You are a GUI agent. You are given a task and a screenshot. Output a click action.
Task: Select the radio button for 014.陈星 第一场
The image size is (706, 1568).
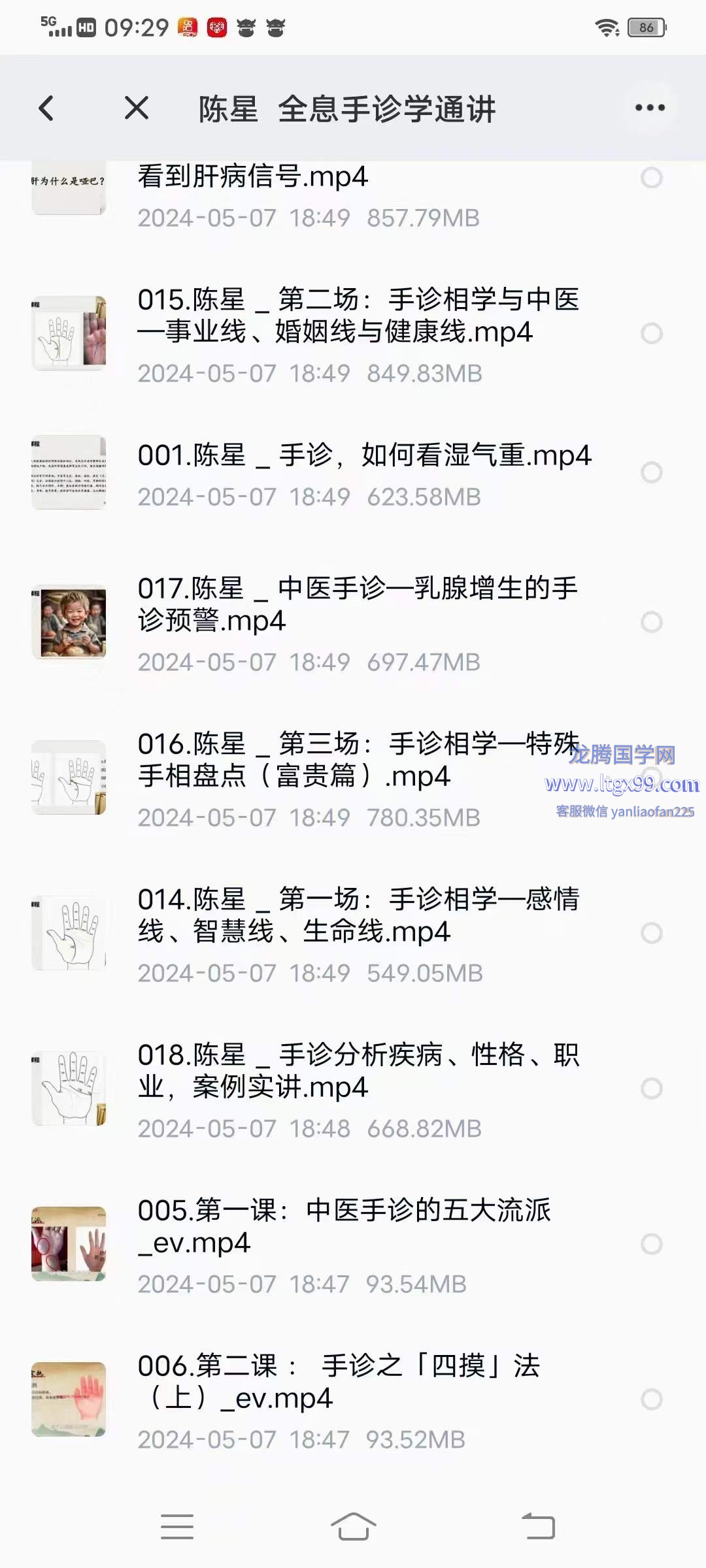point(652,933)
